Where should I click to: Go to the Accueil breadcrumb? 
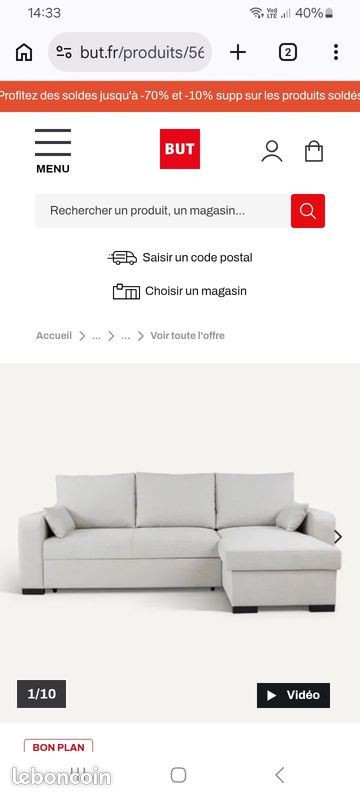54,336
